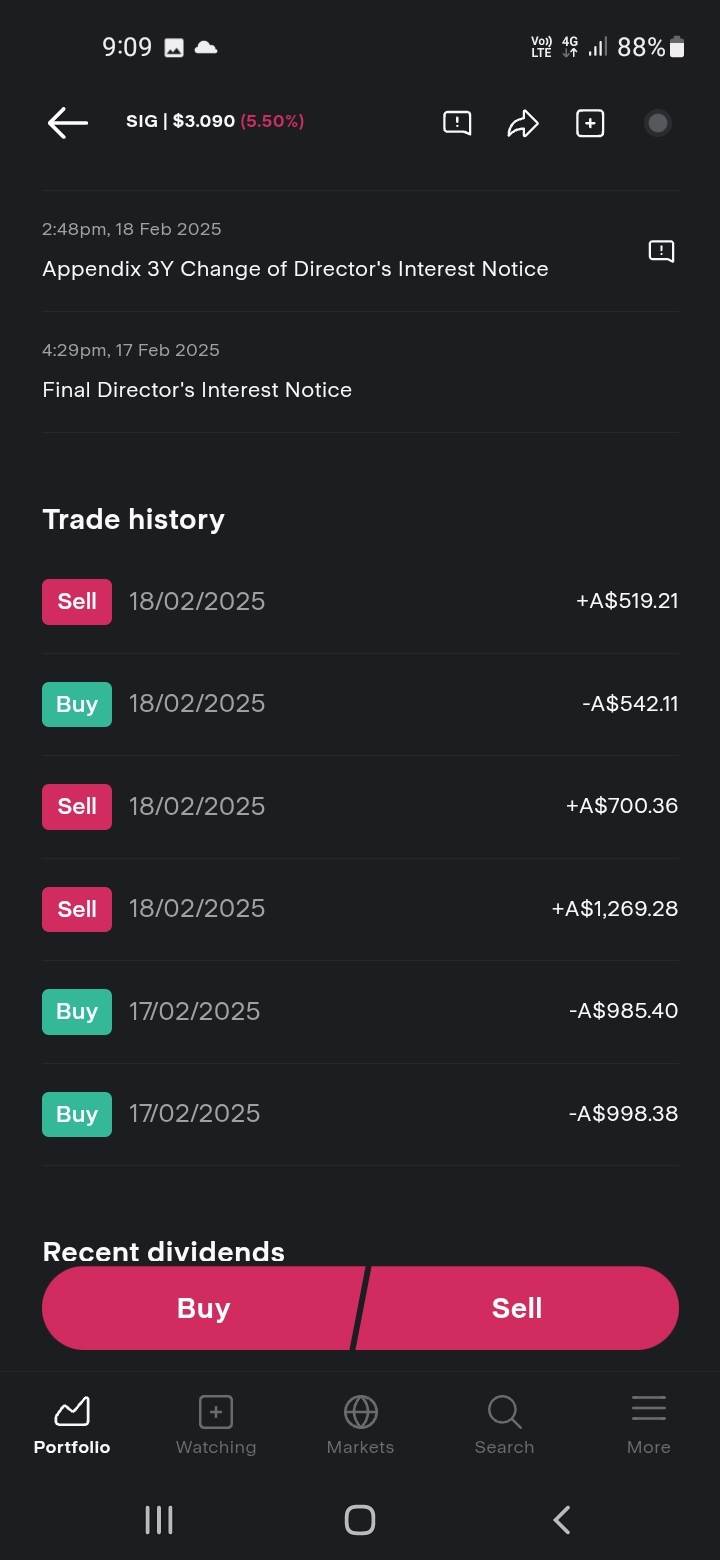Go back using the back arrow

click(67, 122)
